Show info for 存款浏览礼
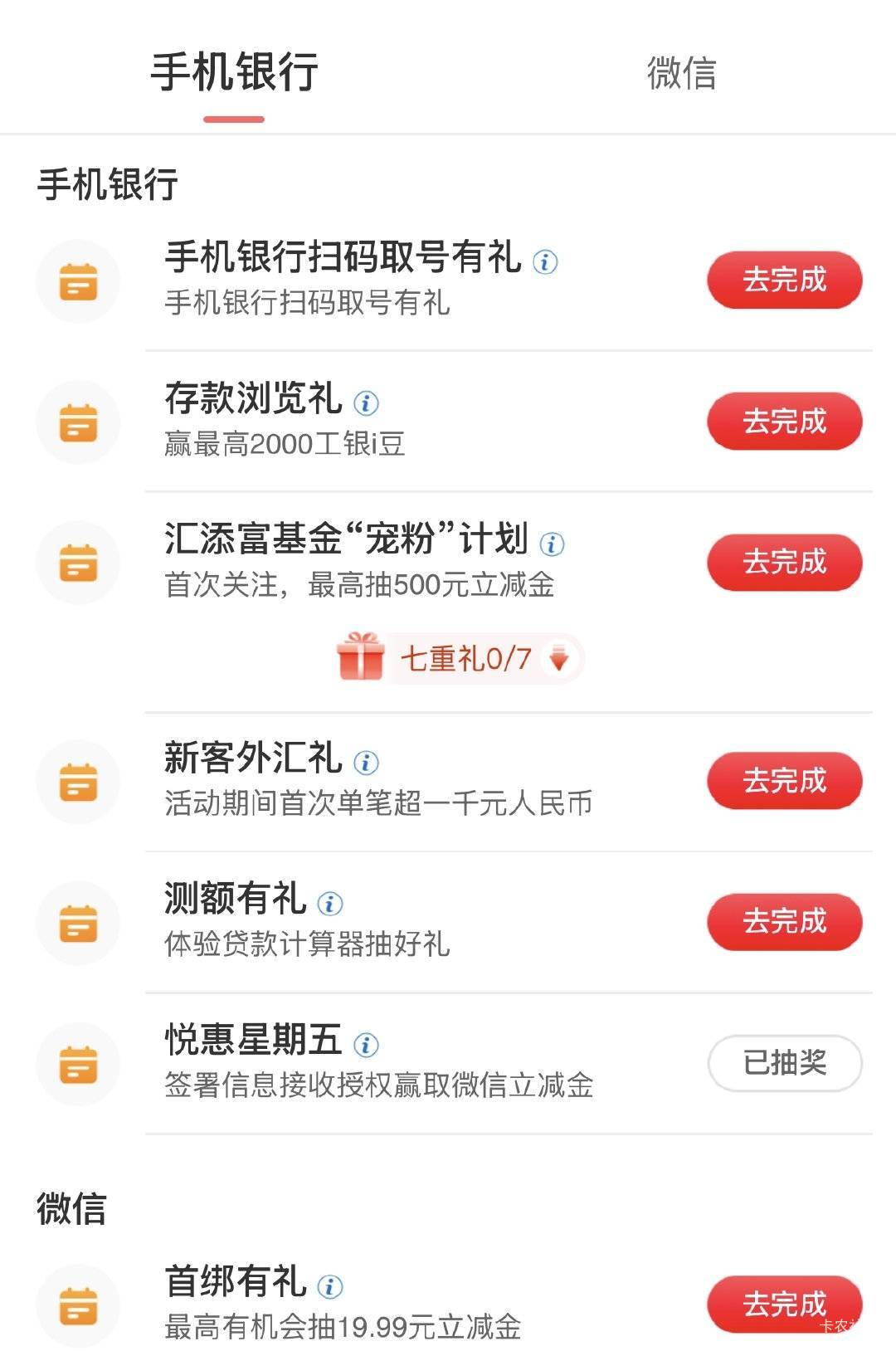Screen dimensions: 896x1351 coord(366,403)
